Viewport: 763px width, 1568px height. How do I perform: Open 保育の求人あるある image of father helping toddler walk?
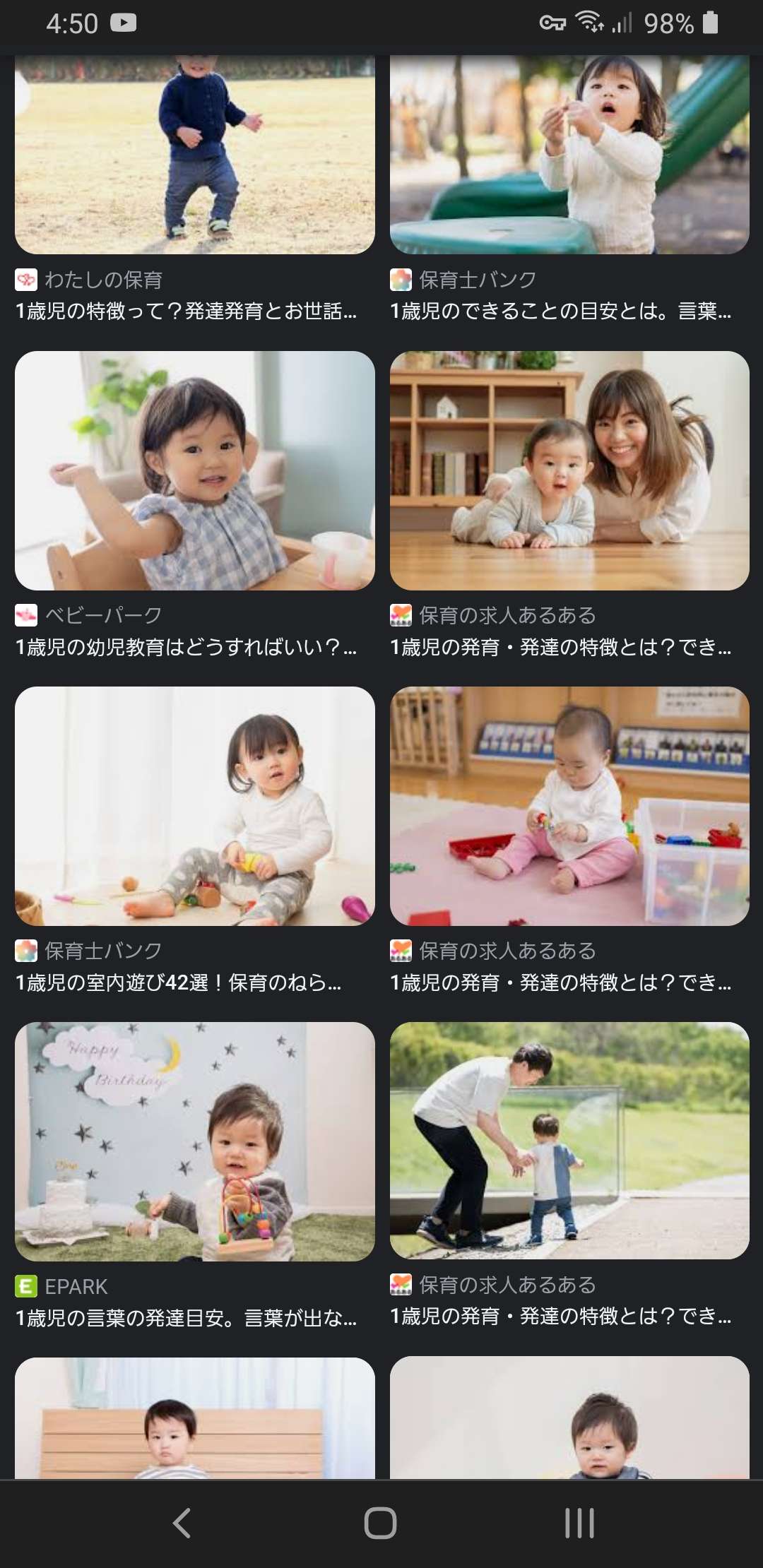coord(569,1140)
